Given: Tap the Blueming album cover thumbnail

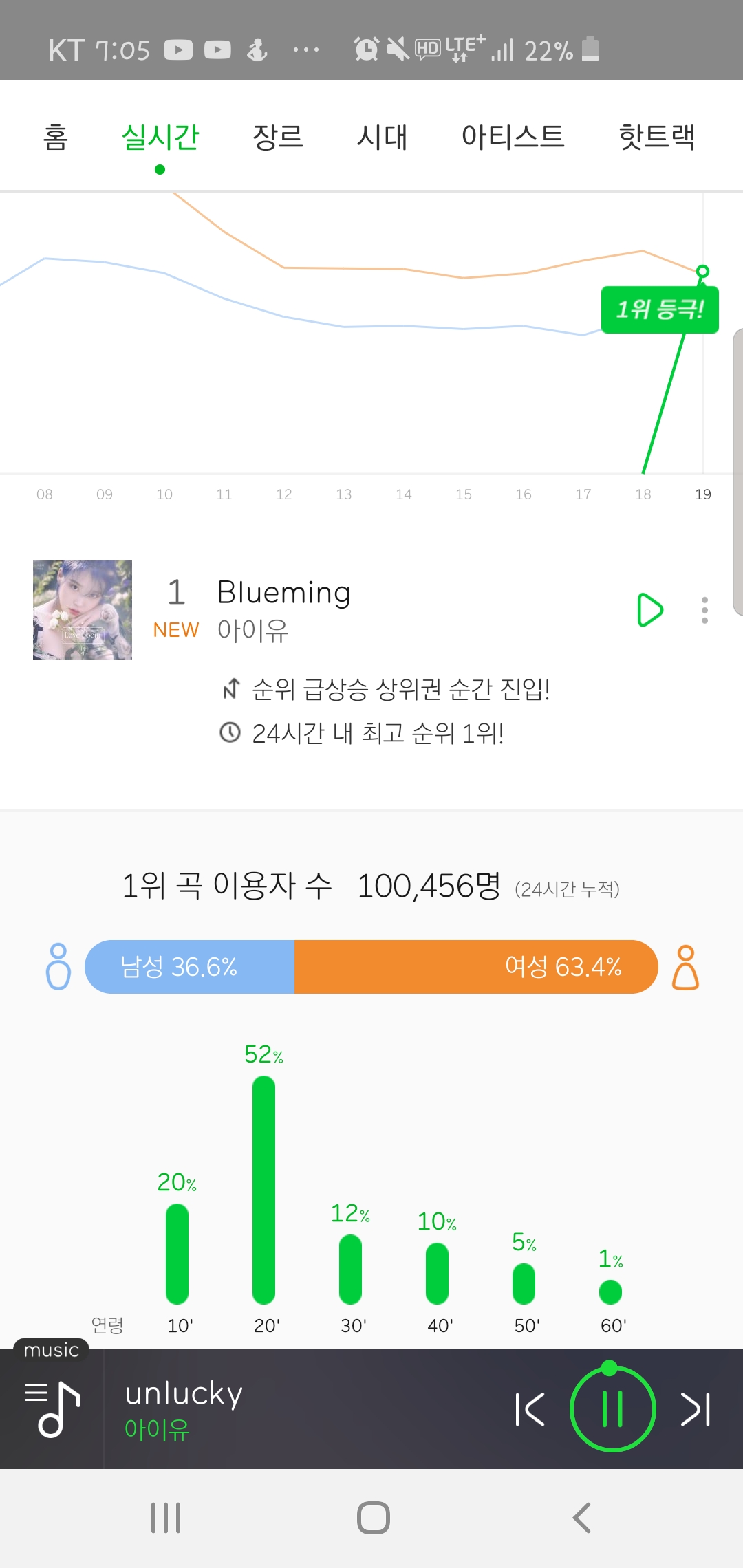Looking at the screenshot, I should pos(82,609).
